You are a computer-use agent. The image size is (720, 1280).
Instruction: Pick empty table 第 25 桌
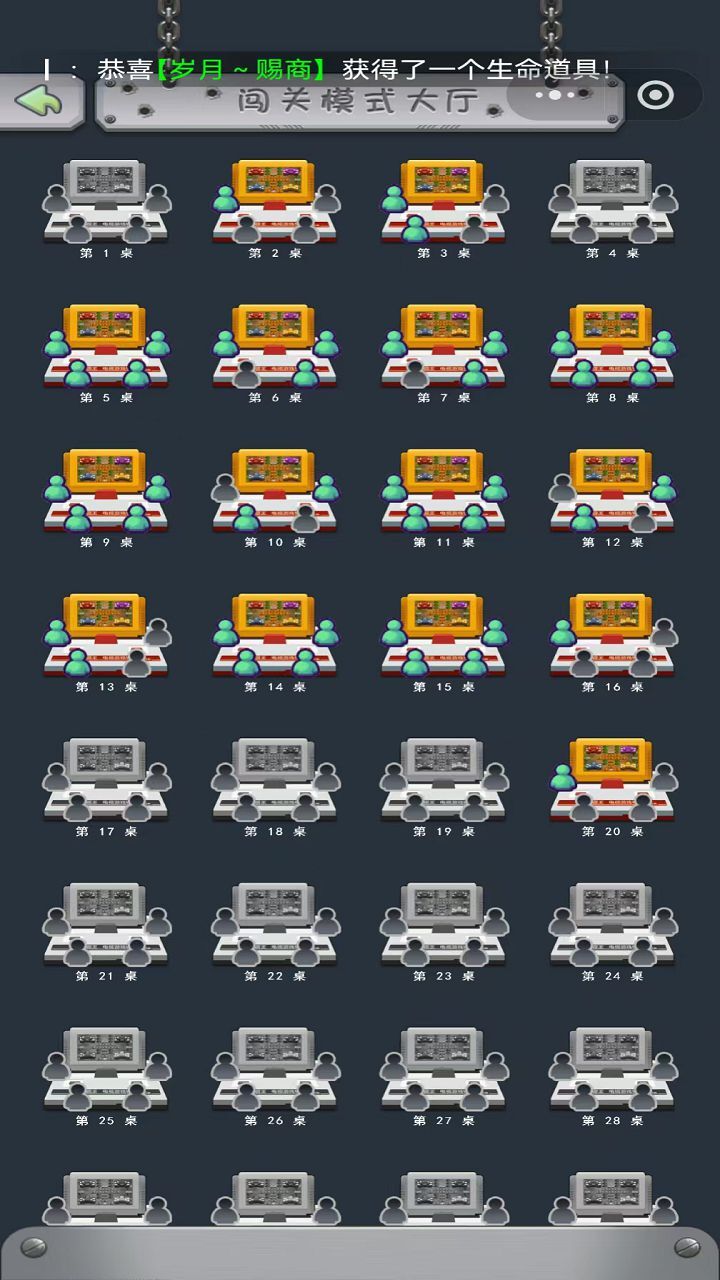106,1069
